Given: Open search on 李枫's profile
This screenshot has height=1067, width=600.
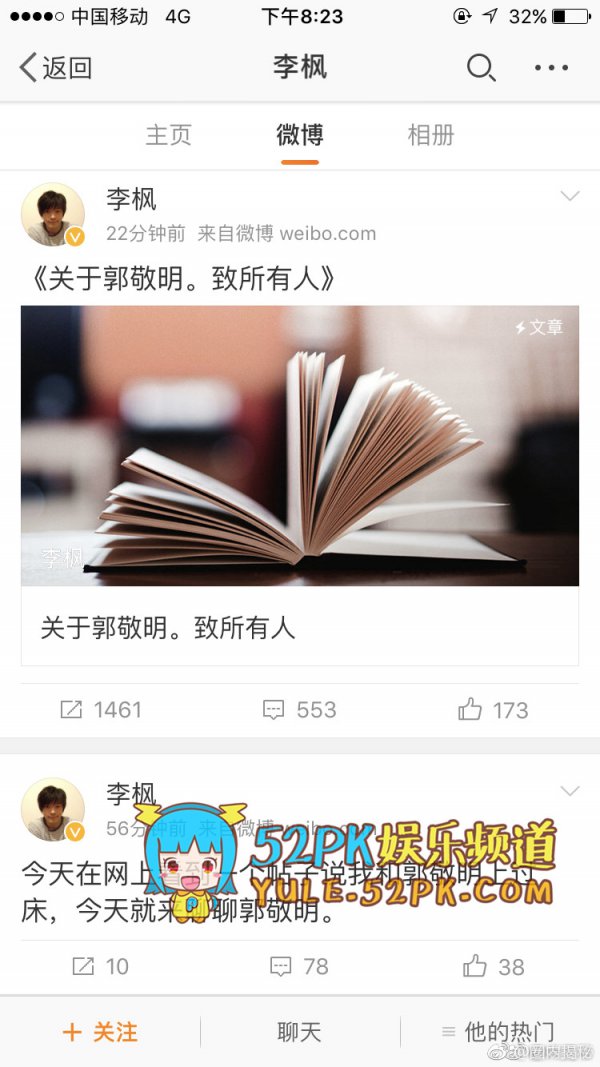Looking at the screenshot, I should point(481,68).
